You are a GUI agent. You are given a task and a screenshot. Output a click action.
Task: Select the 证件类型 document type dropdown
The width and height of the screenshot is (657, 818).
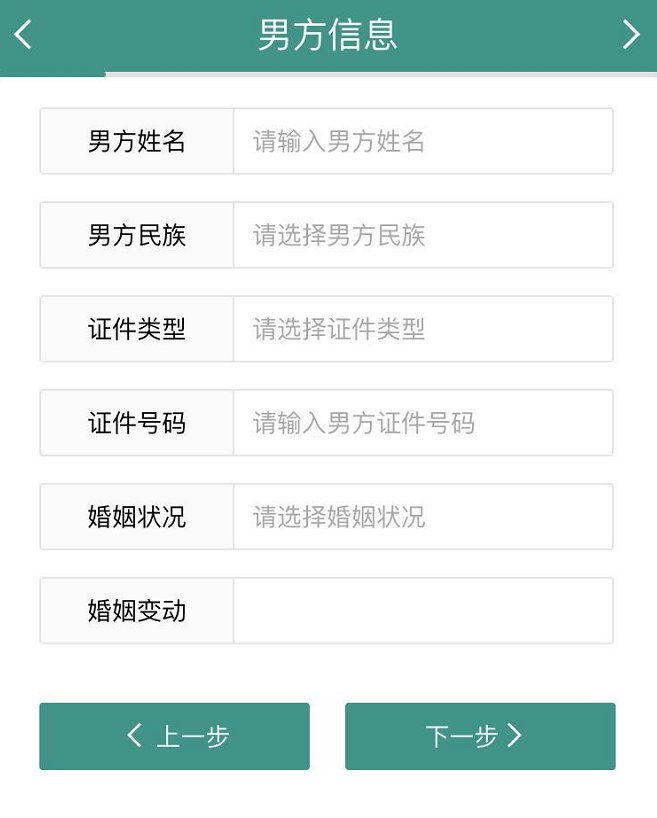[422, 329]
